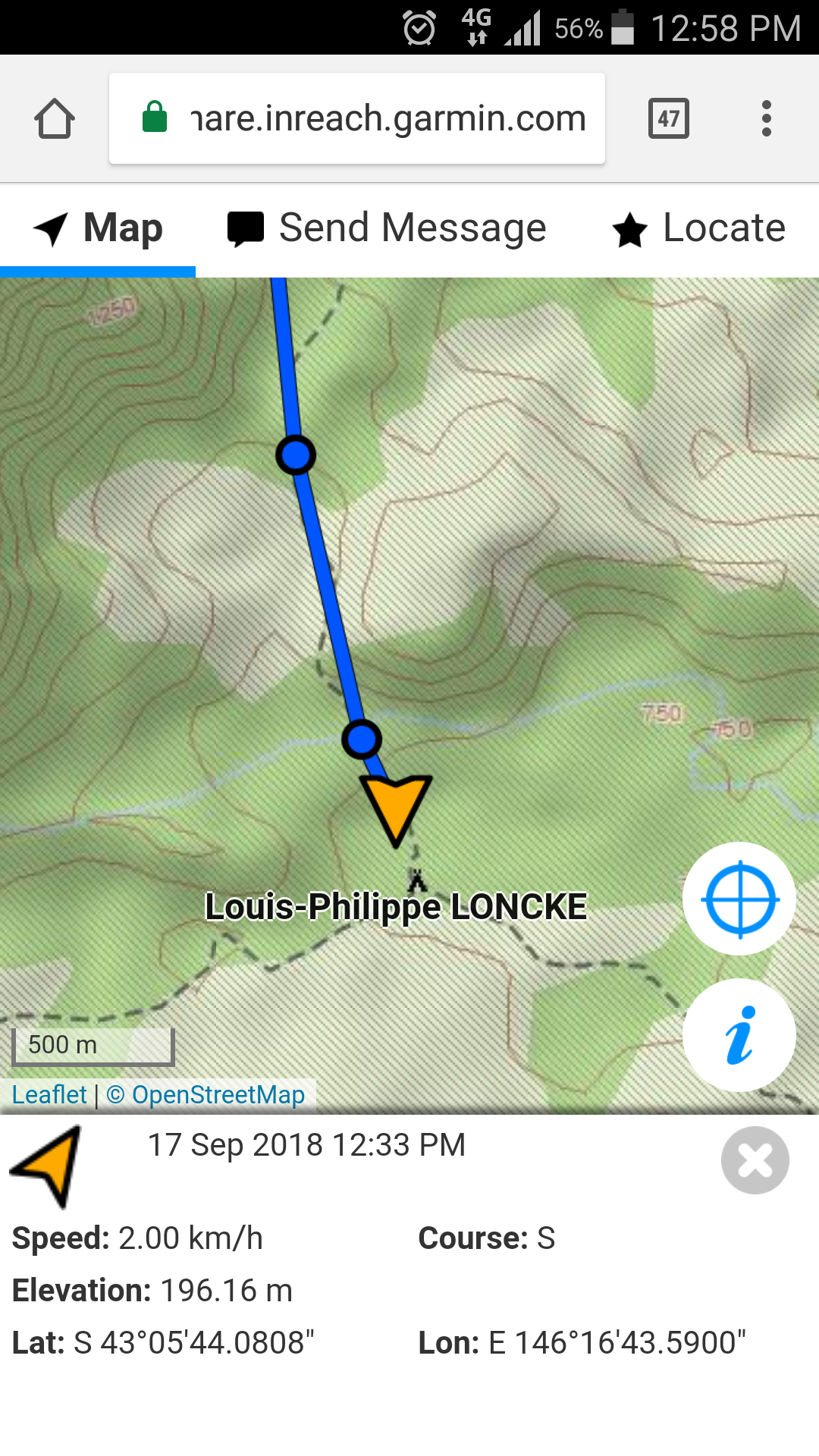Tap the garmin.com address bar
This screenshot has height=1456, width=819.
[x=357, y=118]
